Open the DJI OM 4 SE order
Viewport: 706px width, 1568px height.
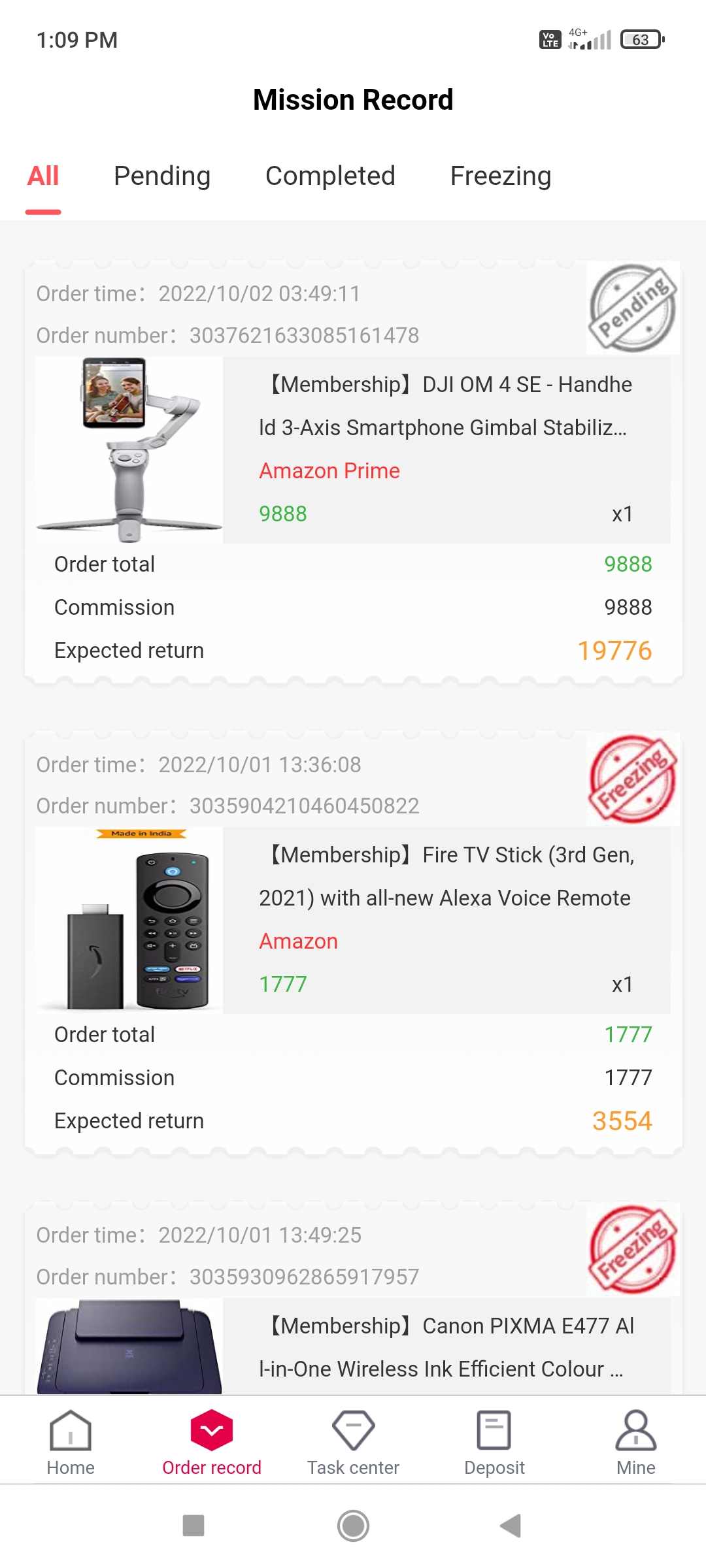pos(445,406)
